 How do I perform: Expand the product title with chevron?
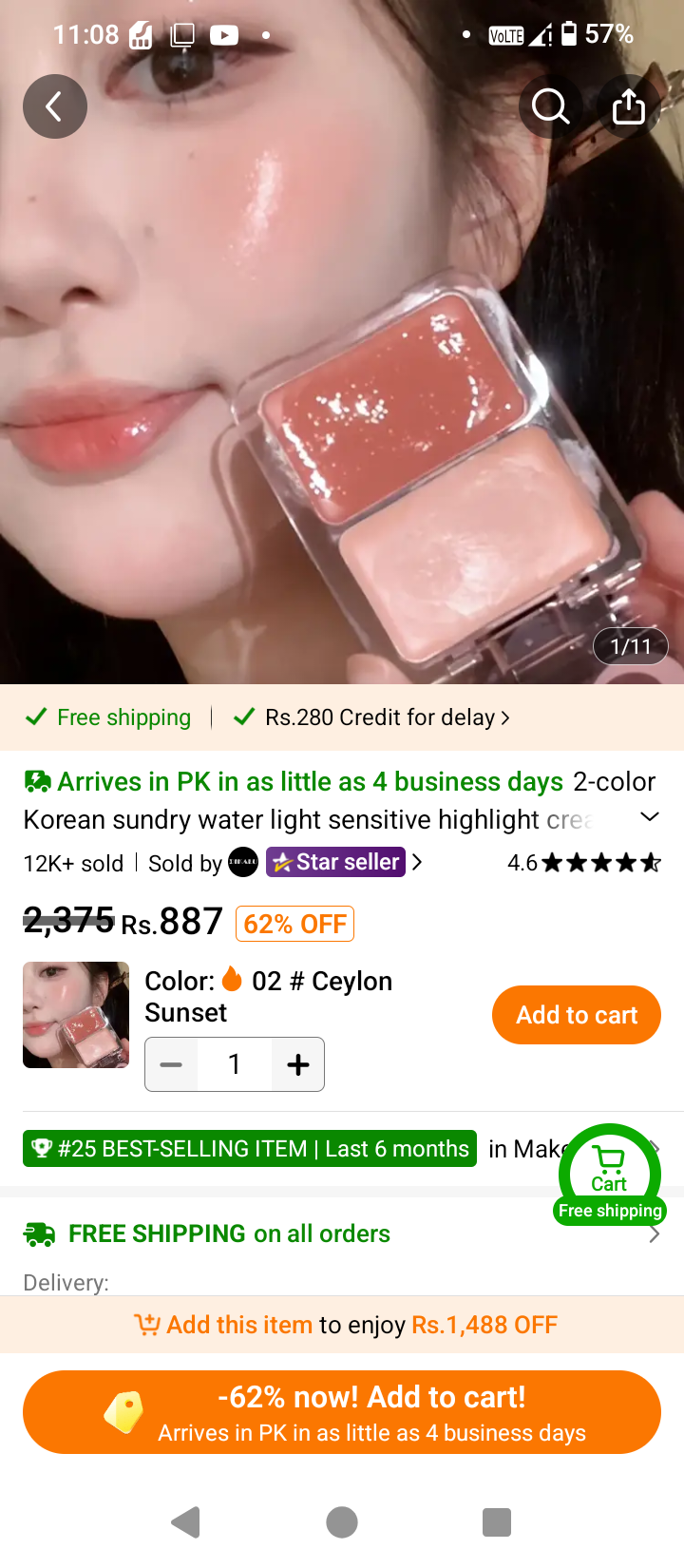tap(650, 817)
